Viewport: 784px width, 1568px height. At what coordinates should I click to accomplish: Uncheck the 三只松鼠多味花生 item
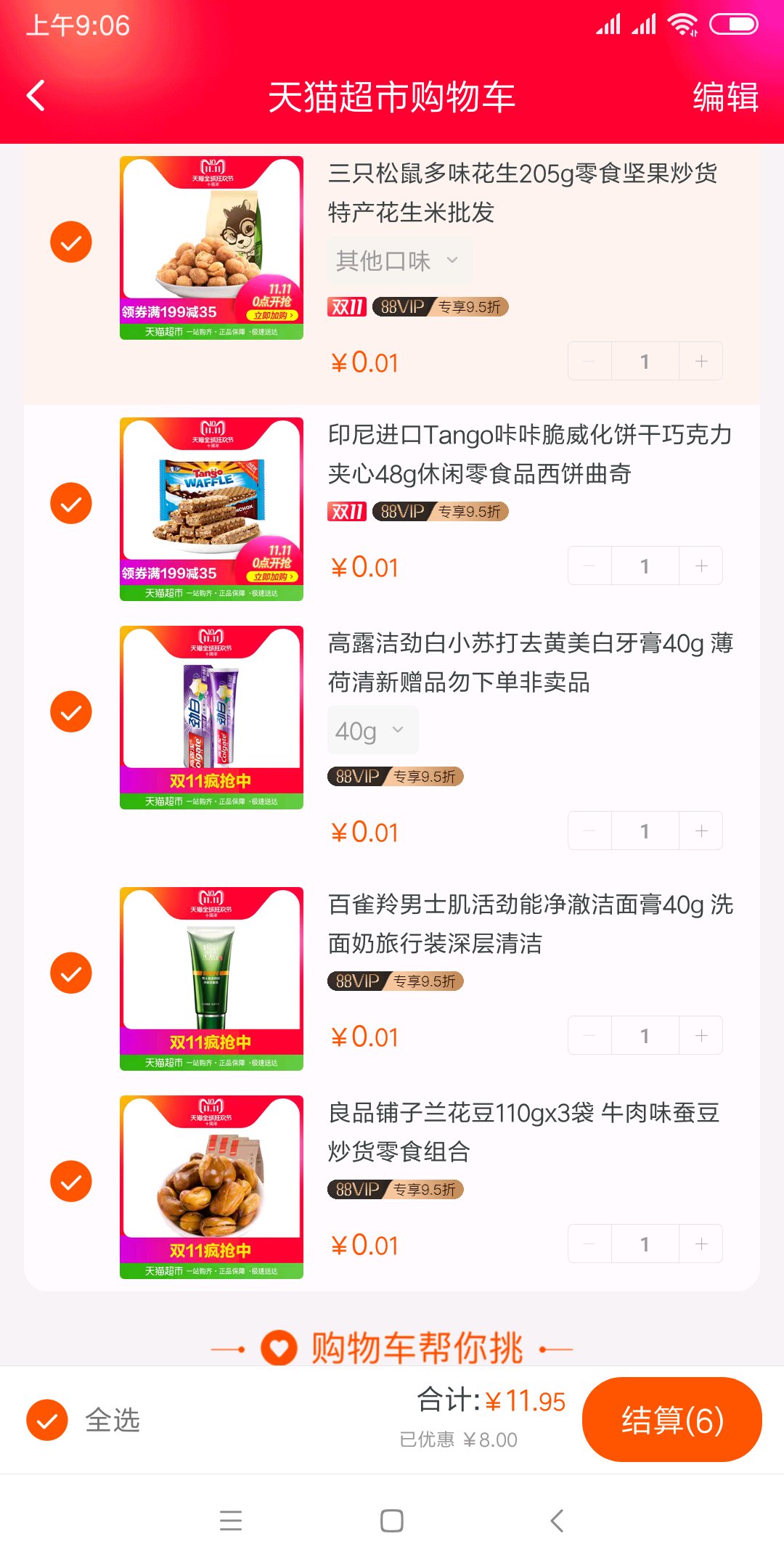(x=71, y=242)
